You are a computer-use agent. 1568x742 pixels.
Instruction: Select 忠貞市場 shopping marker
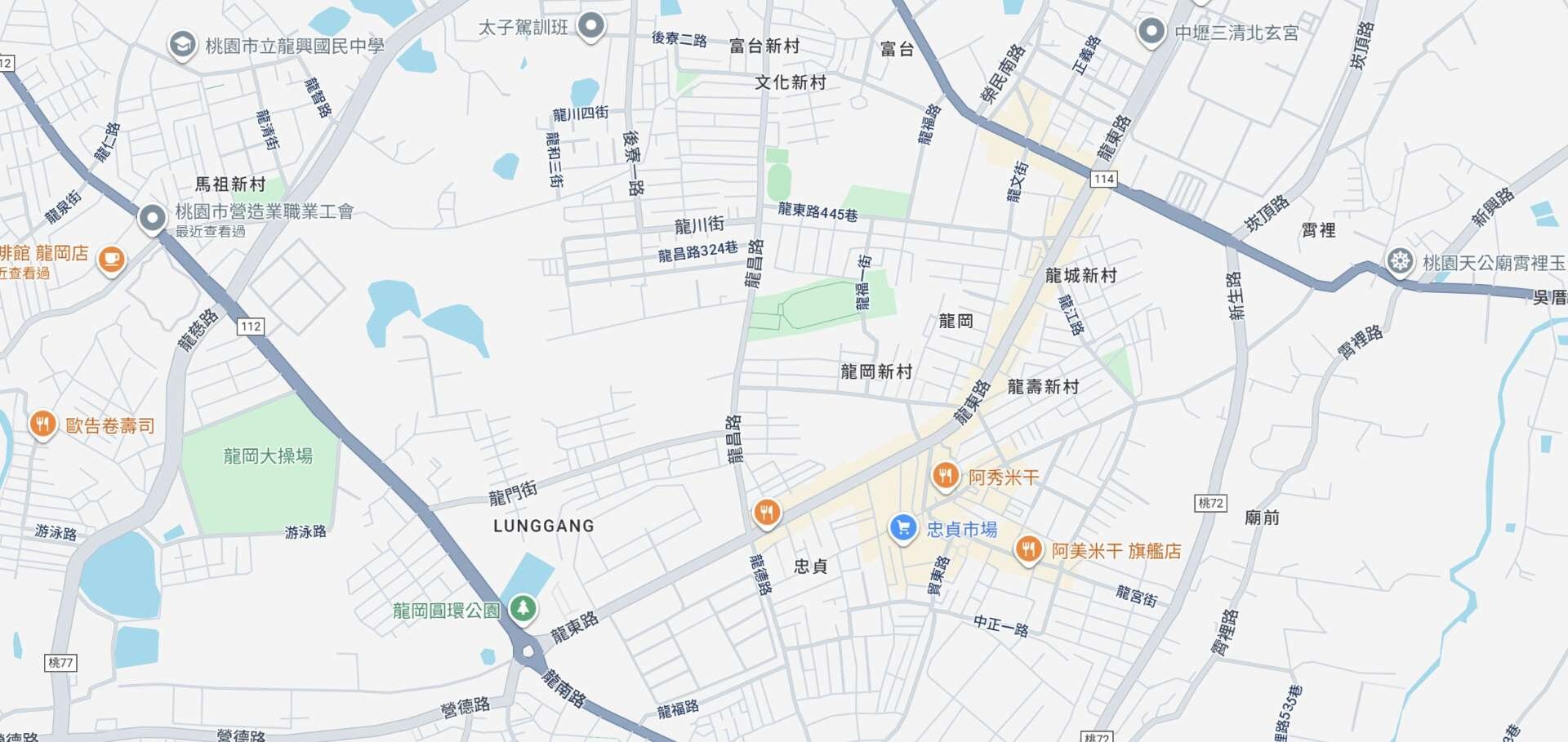pyautogui.click(x=902, y=527)
